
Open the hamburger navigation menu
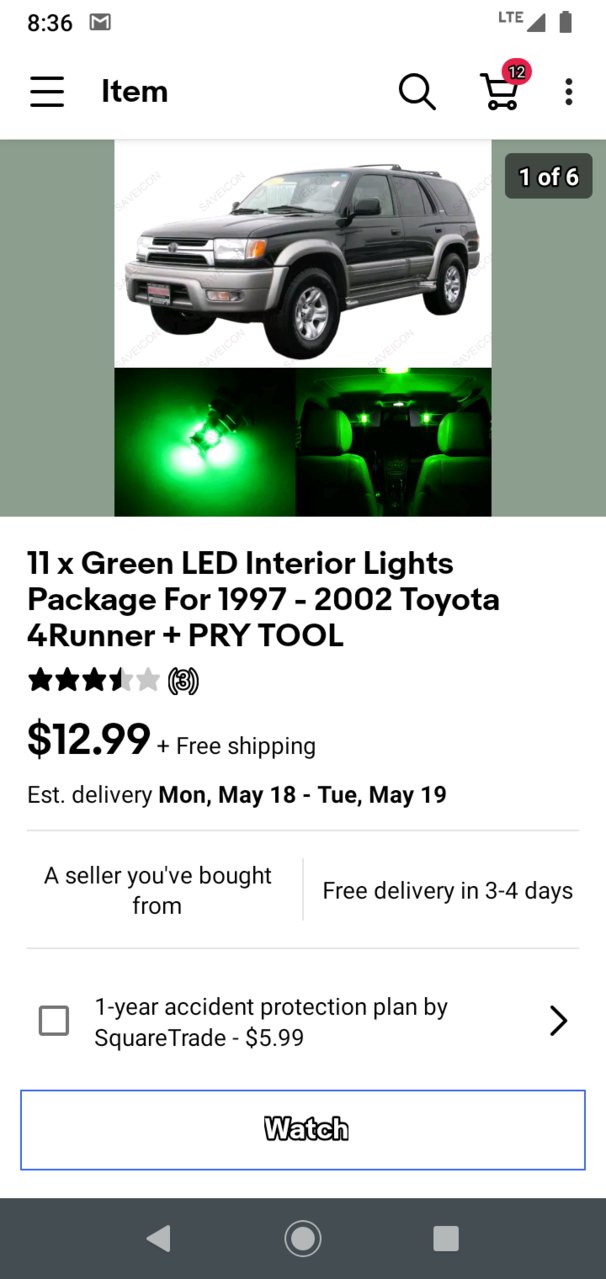[x=47, y=92]
